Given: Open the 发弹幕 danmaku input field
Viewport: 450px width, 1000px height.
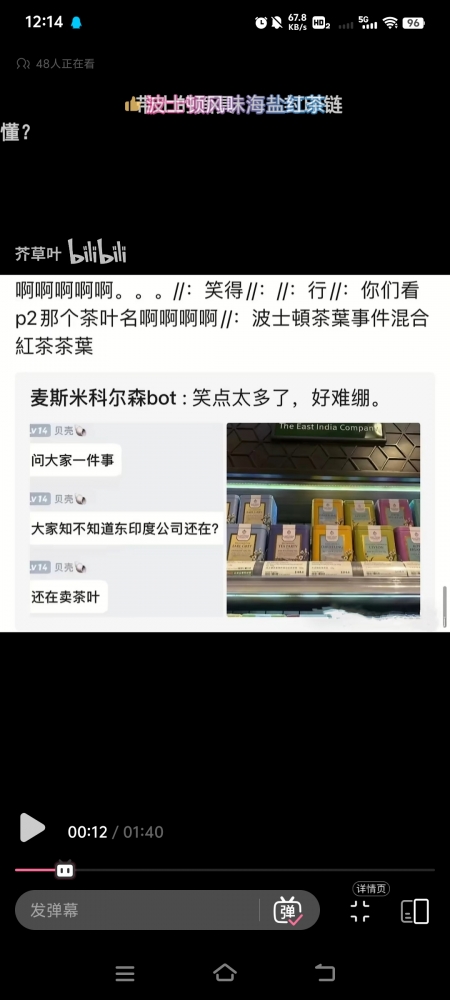Looking at the screenshot, I should click(137, 910).
